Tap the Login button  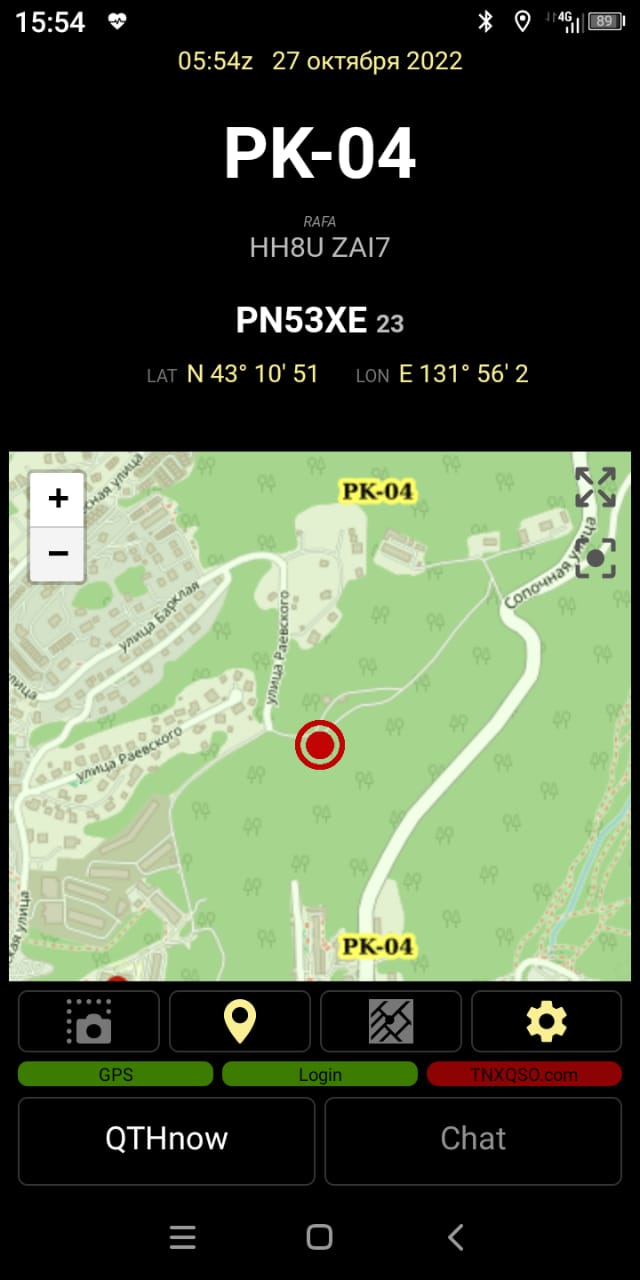320,1075
